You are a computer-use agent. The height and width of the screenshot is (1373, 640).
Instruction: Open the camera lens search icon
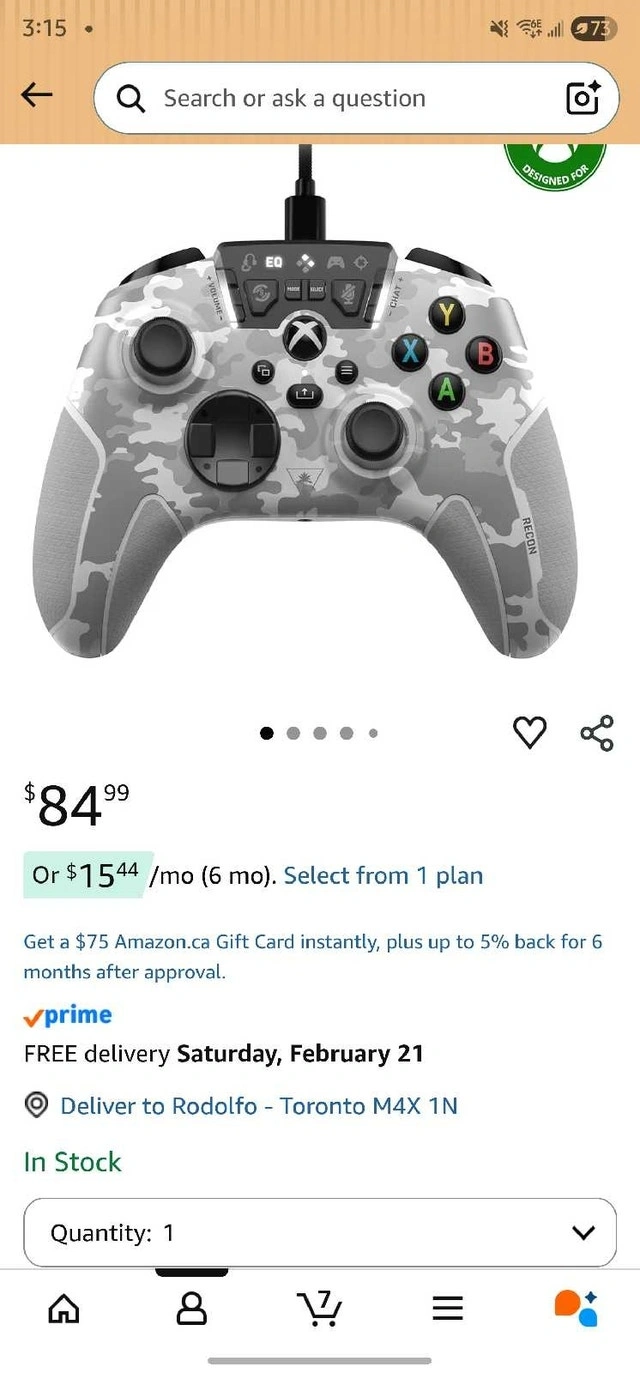[x=582, y=98]
